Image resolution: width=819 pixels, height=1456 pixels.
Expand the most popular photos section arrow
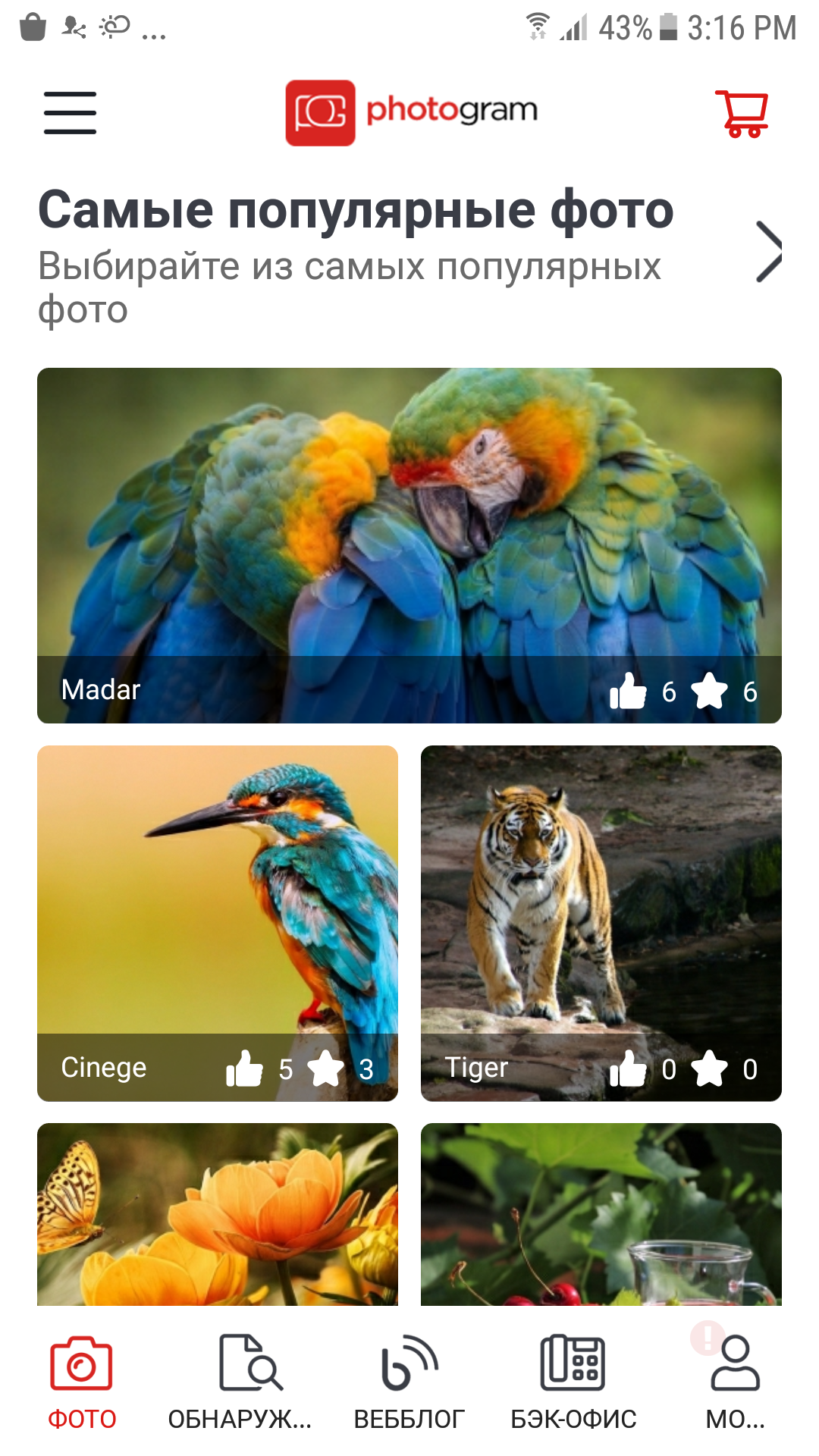(769, 252)
